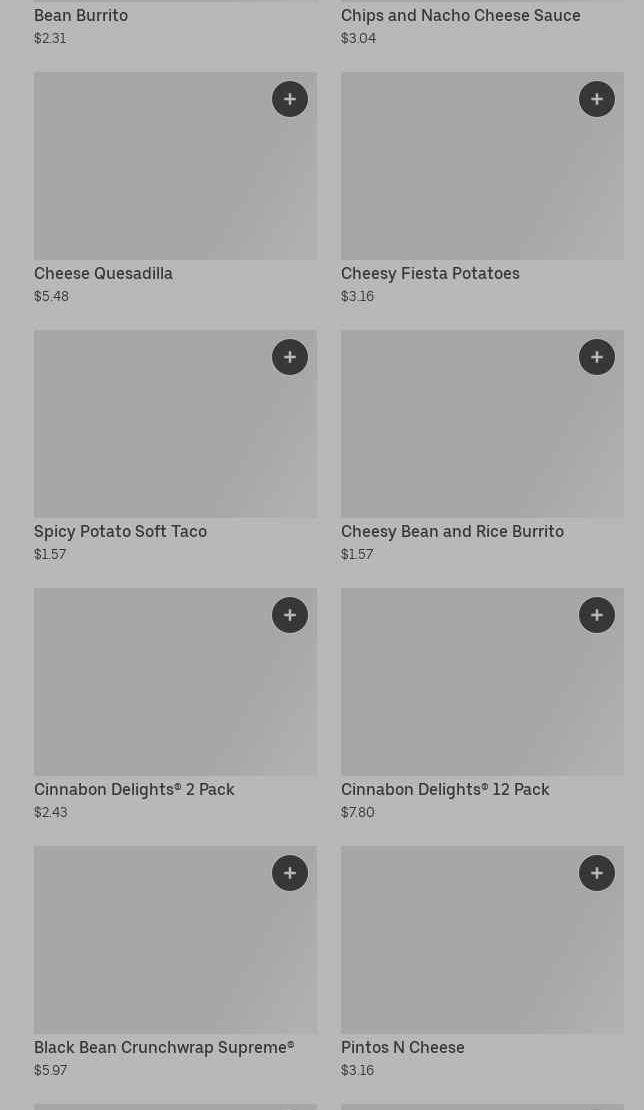Add Cheesy Fiesta Potatoes to order
The image size is (644, 1110).
coord(597,99)
